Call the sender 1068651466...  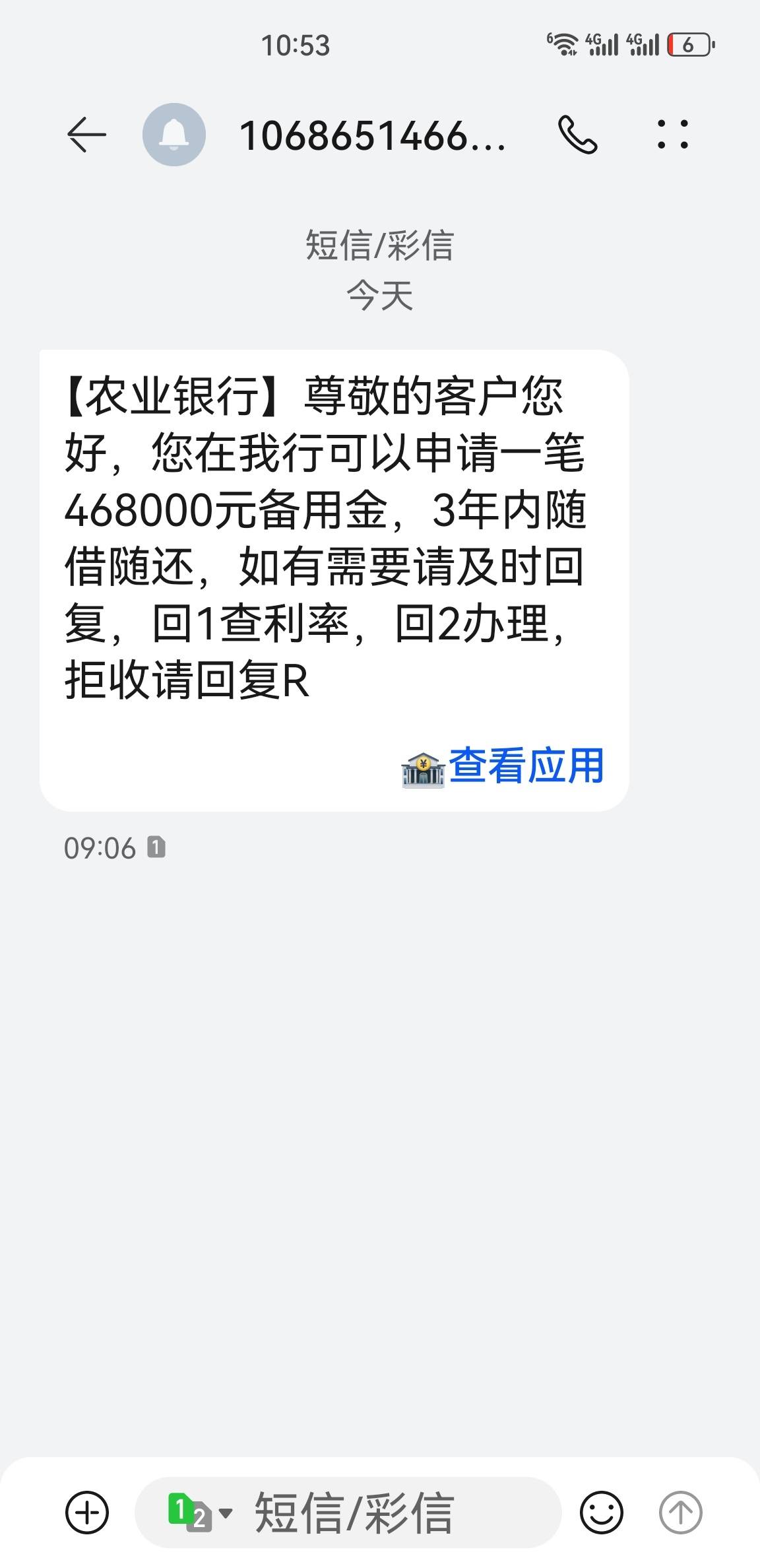[577, 135]
